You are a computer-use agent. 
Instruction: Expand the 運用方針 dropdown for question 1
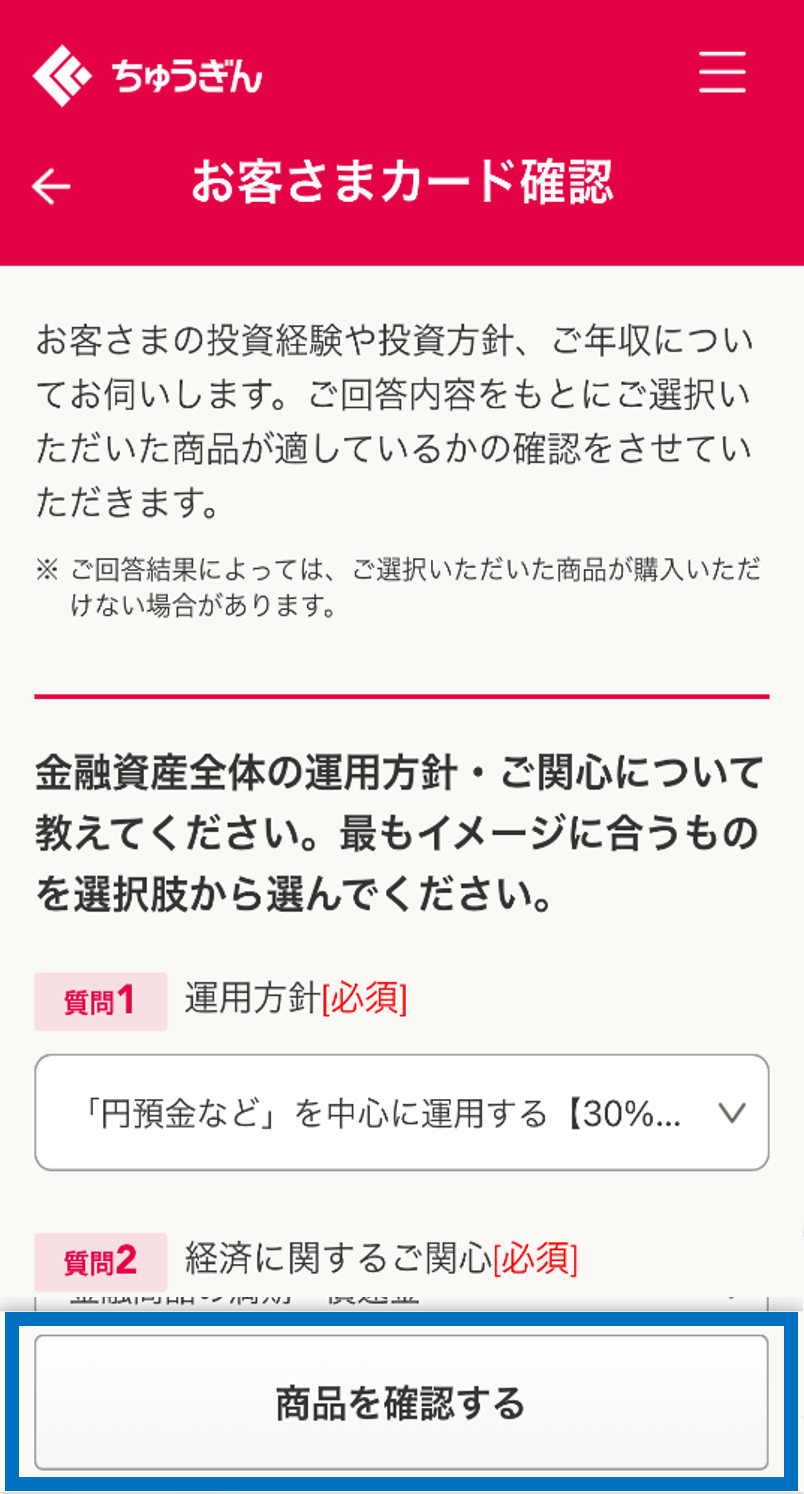coord(402,1112)
